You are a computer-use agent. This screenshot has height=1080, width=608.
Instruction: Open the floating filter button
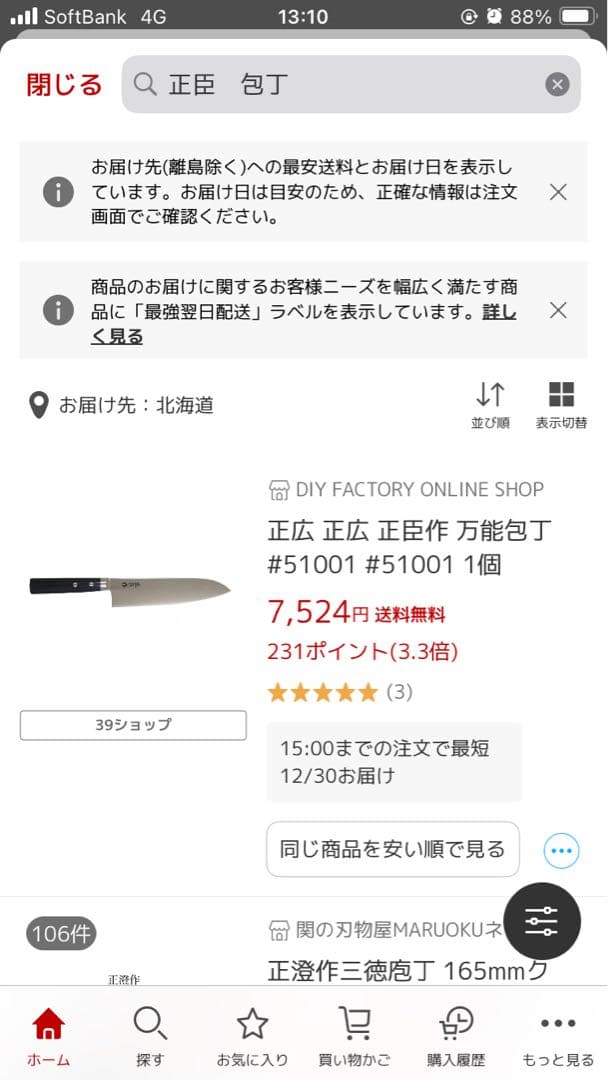coord(542,921)
